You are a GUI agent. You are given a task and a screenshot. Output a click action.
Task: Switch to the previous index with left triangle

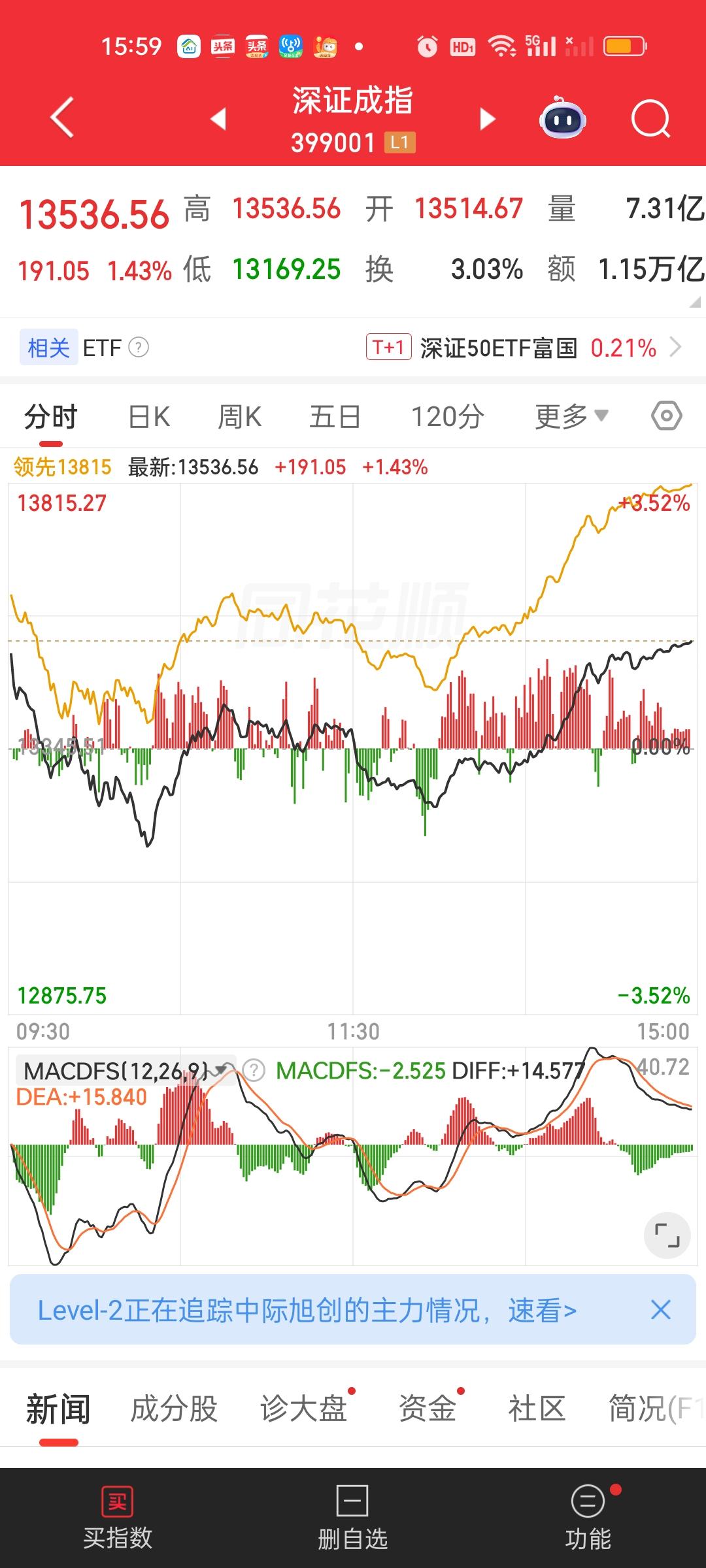click(218, 119)
